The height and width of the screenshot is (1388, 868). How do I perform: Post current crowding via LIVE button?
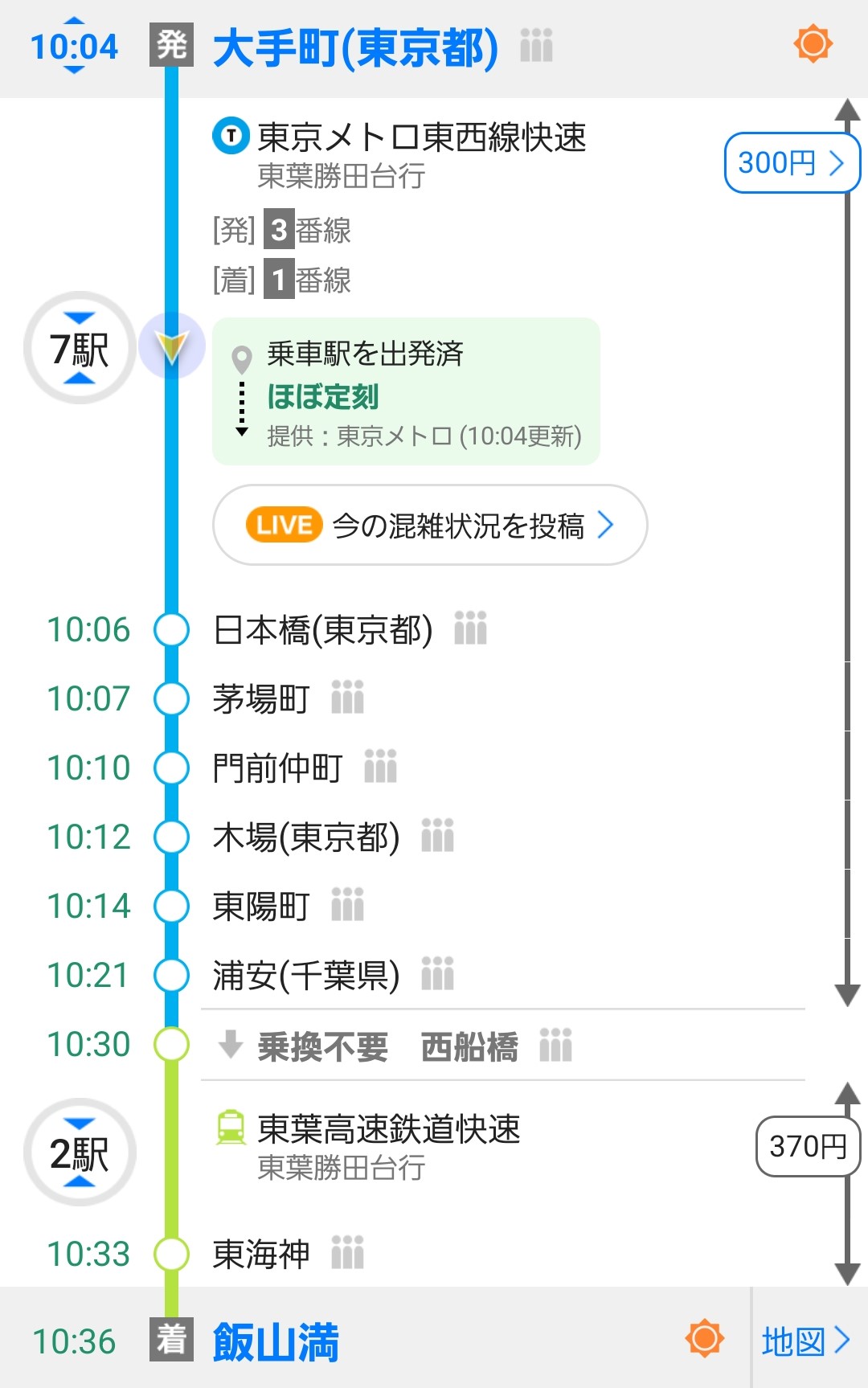pyautogui.click(x=430, y=525)
